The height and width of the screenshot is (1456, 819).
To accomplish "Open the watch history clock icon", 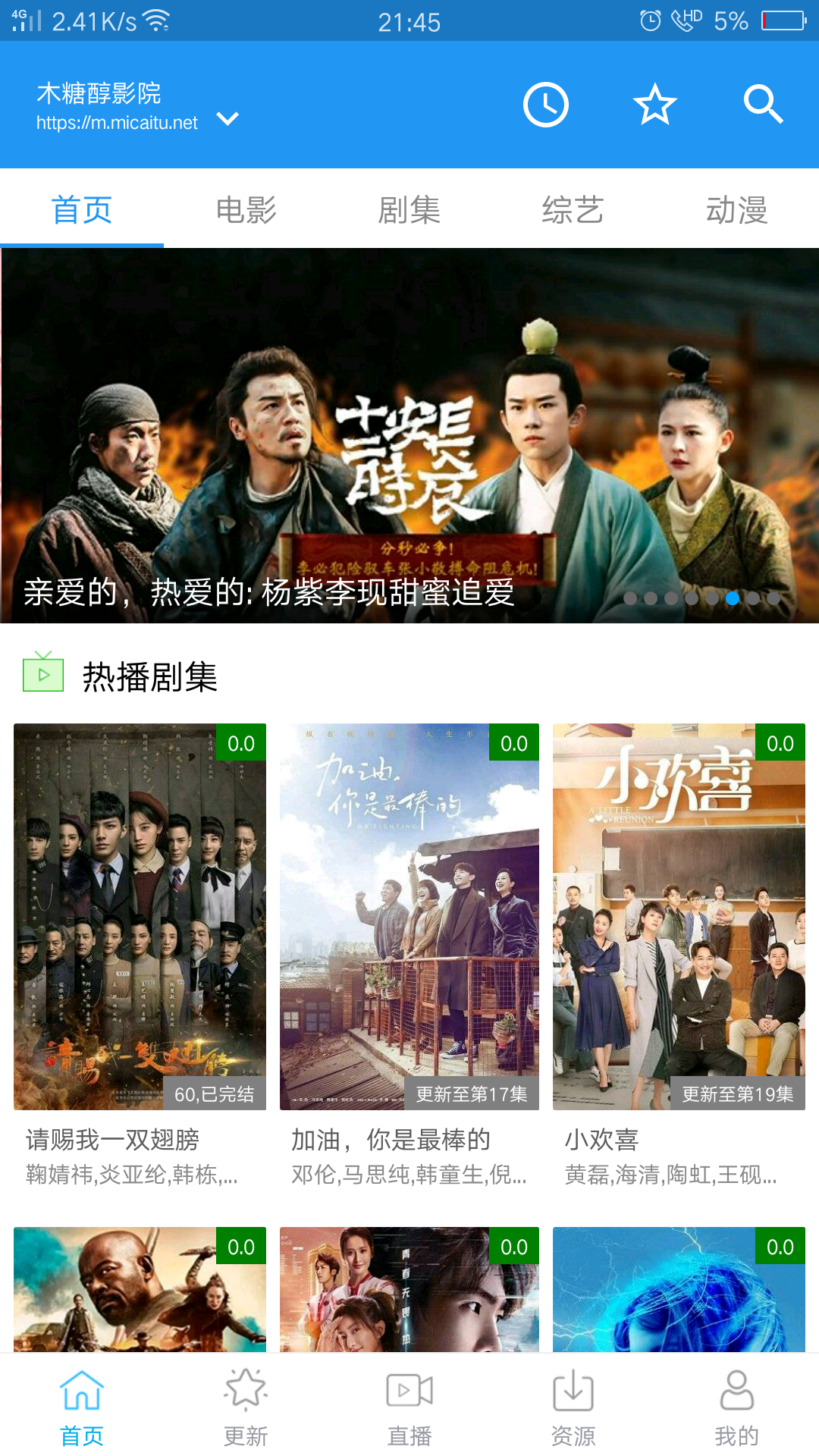I will 546,105.
